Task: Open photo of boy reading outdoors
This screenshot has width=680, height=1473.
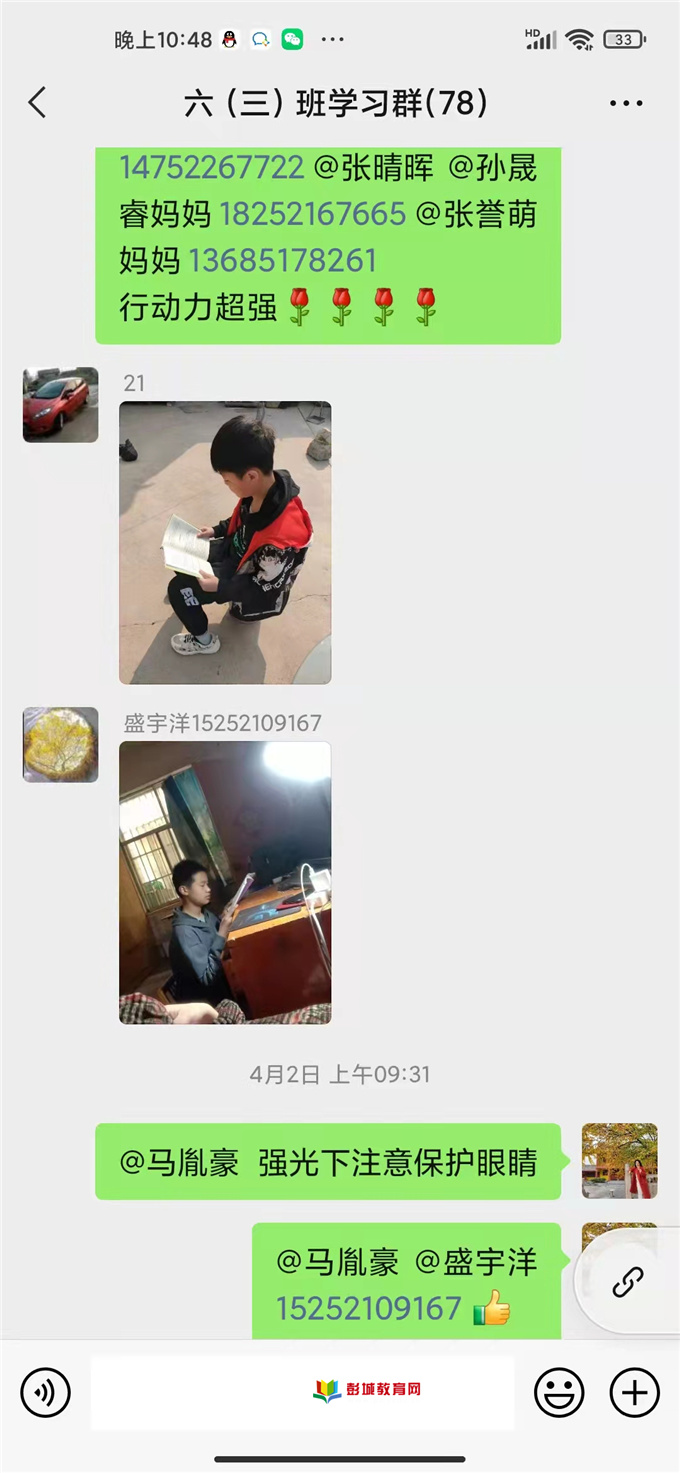Action: click(225, 543)
